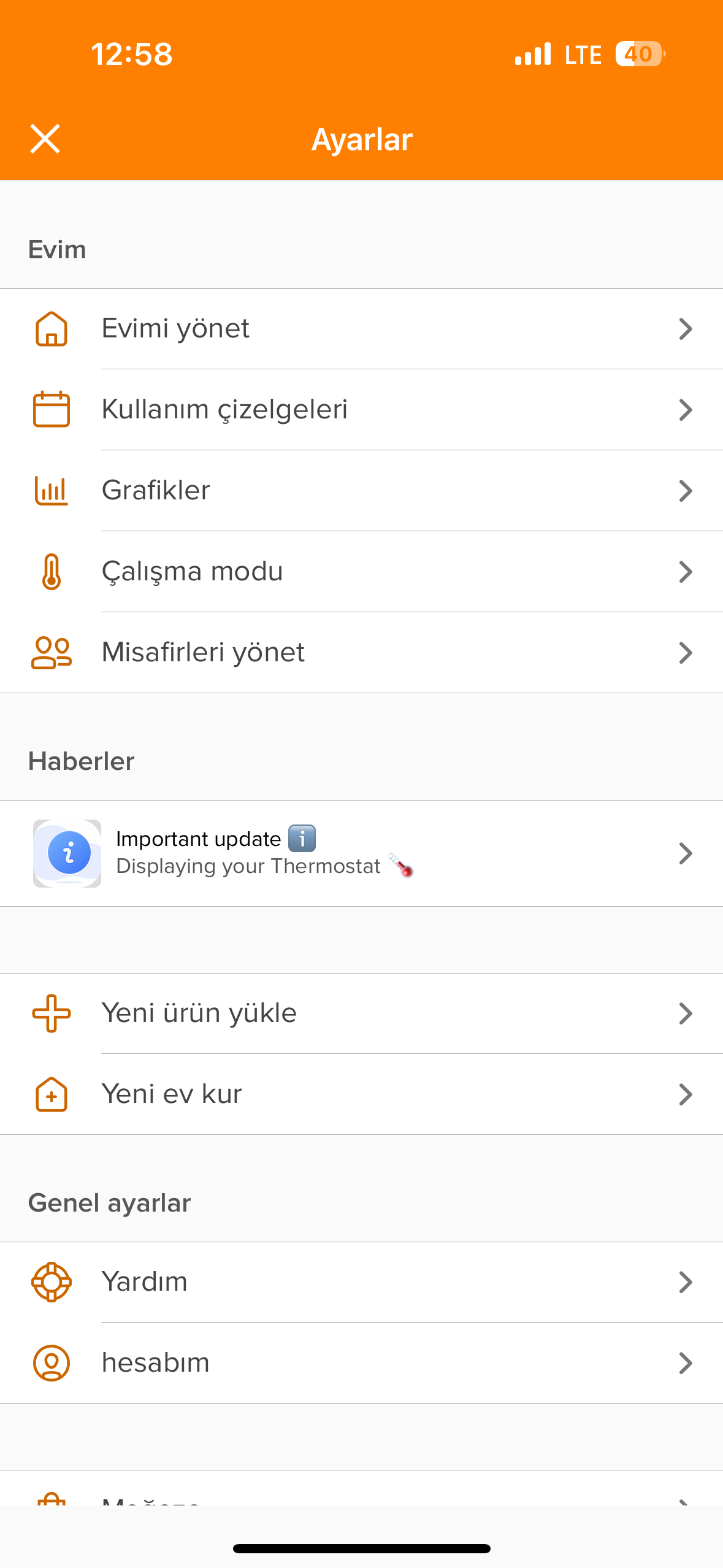
Task: Open Kullanım çizelgeleri schedules
Action: point(361,410)
